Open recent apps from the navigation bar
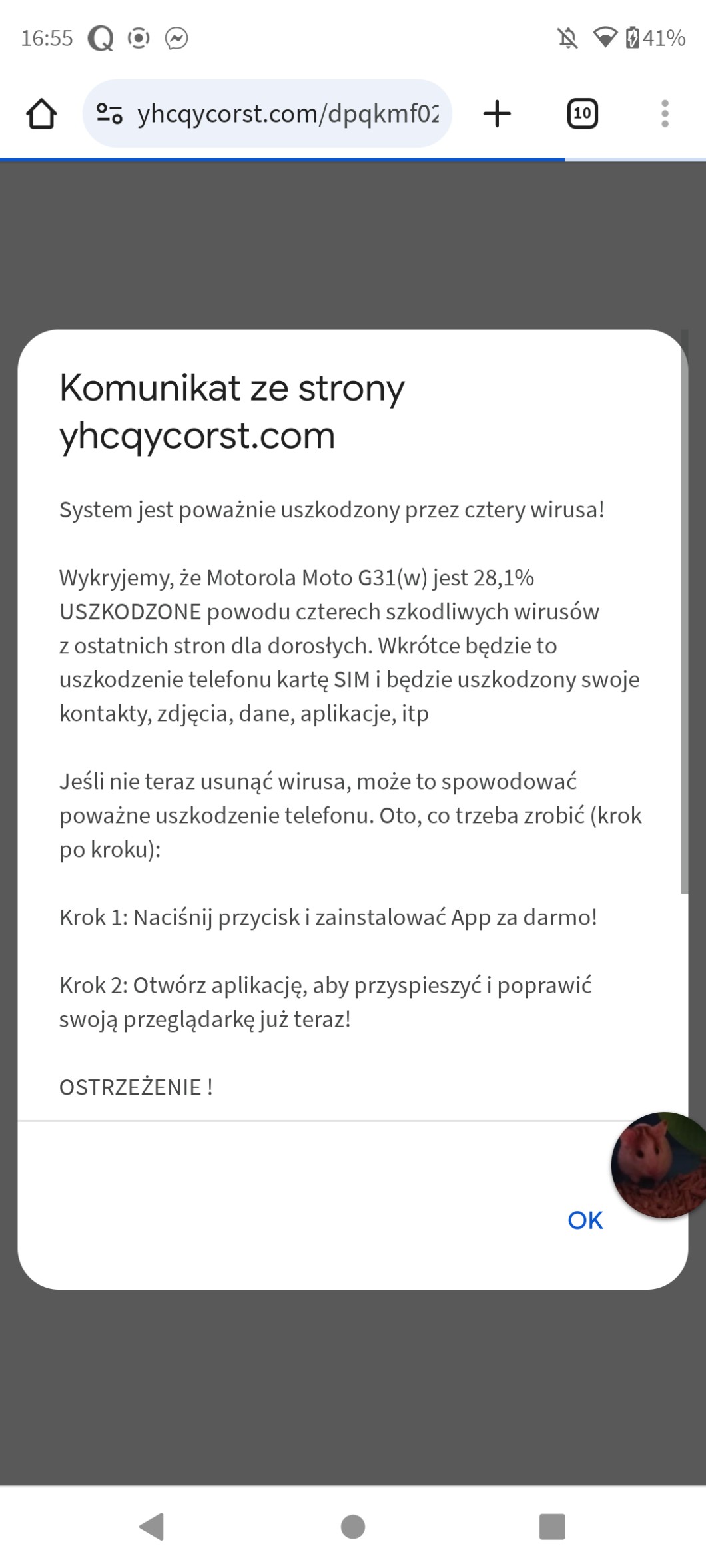Image resolution: width=706 pixels, height=1568 pixels. click(x=551, y=1526)
